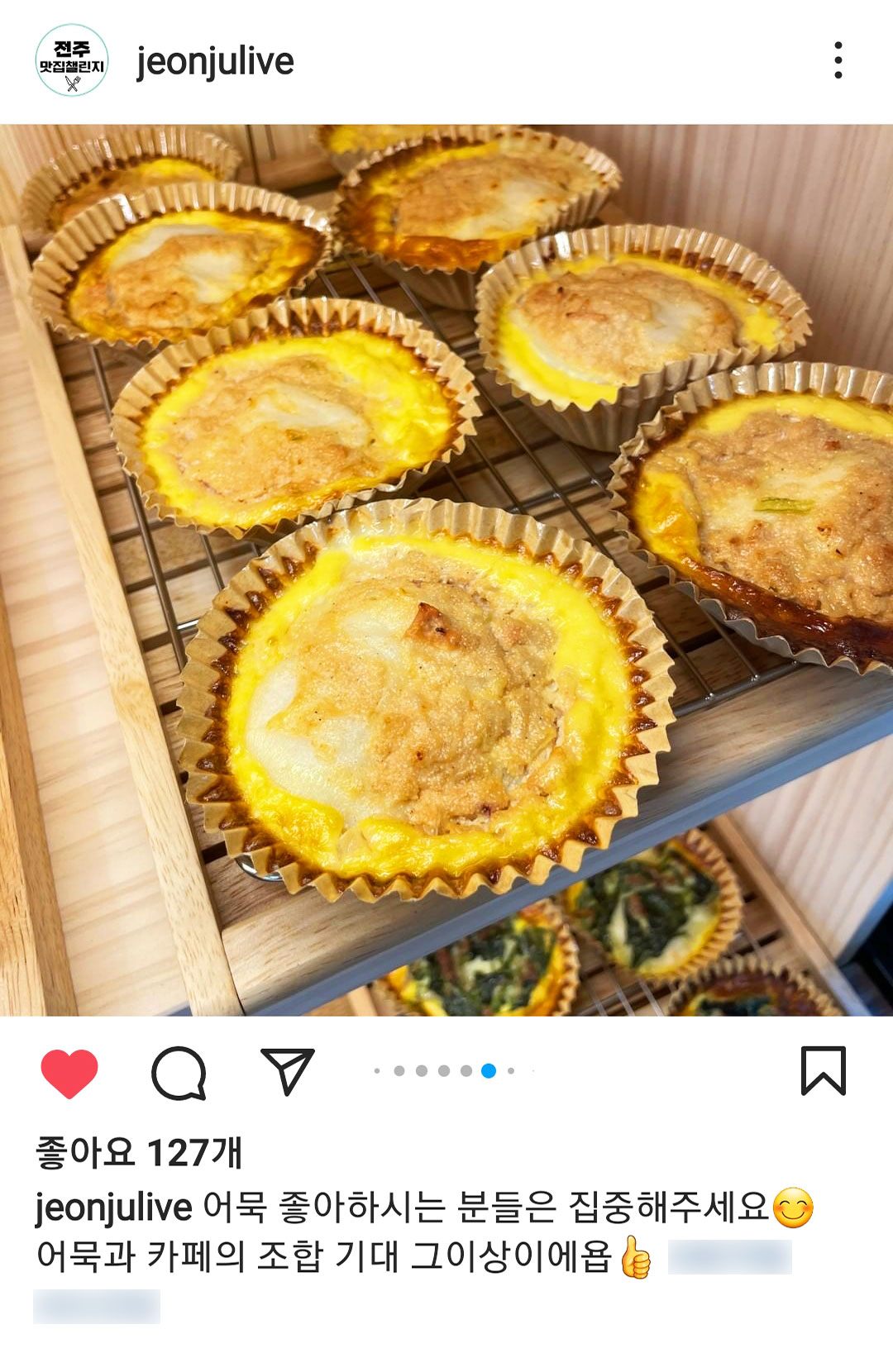Tap the egg tart photo in the post
This screenshot has width=893, height=1372.
point(446,570)
